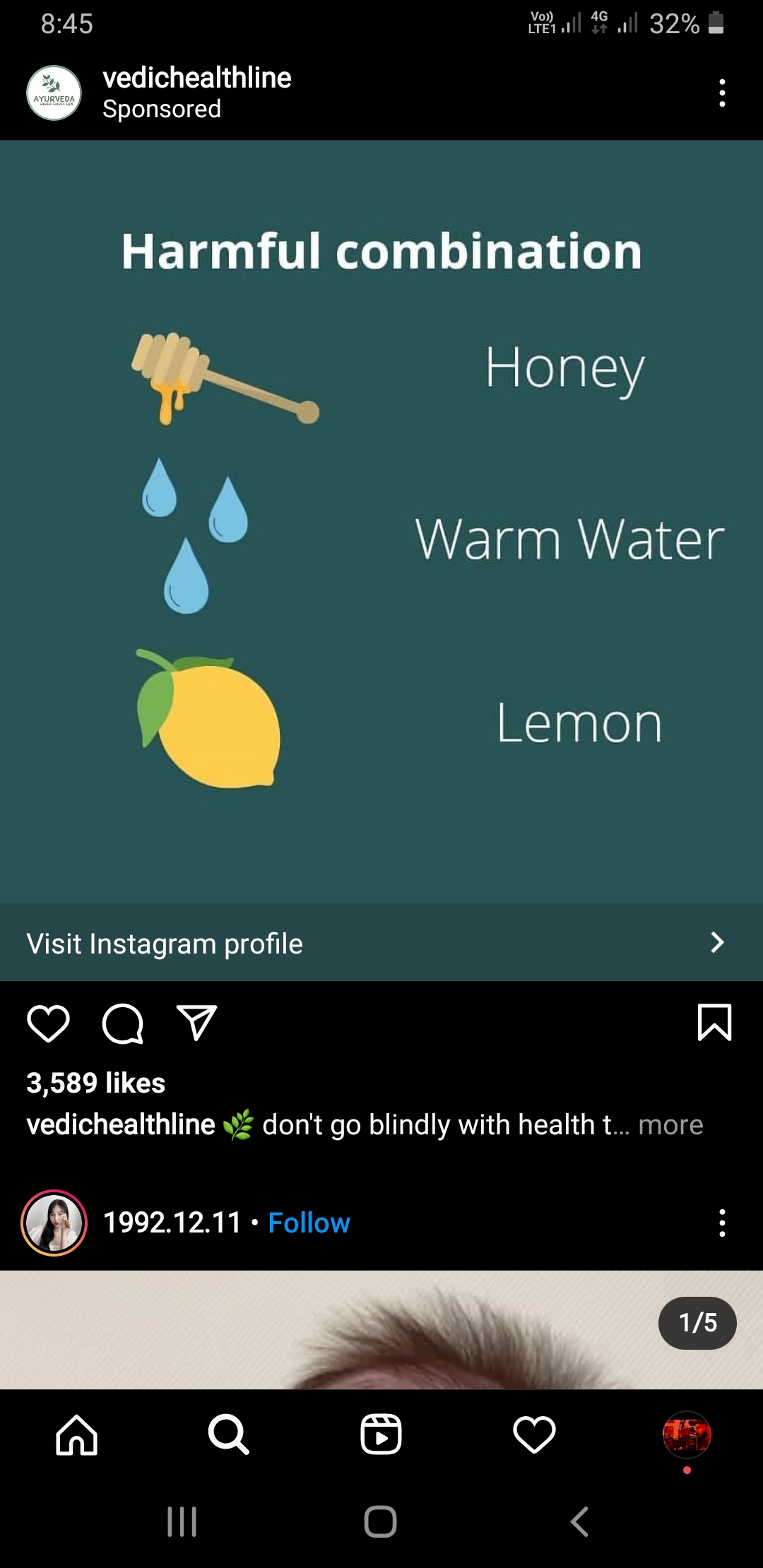The height and width of the screenshot is (1568, 763).
Task: Expand caption with more
Action: click(670, 1124)
